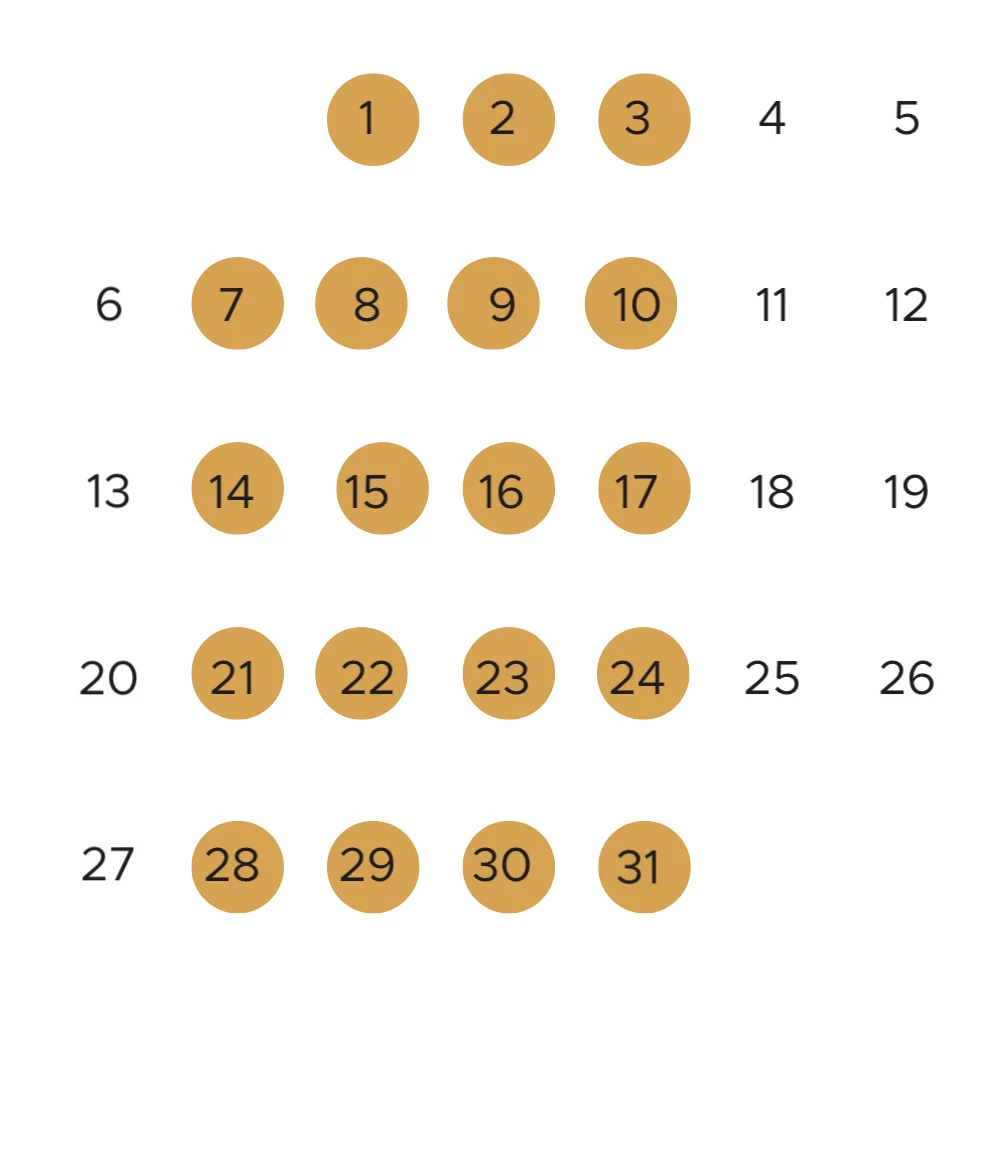Open highlighted date 22
This screenshot has height=1155, width=987.
tap(361, 674)
